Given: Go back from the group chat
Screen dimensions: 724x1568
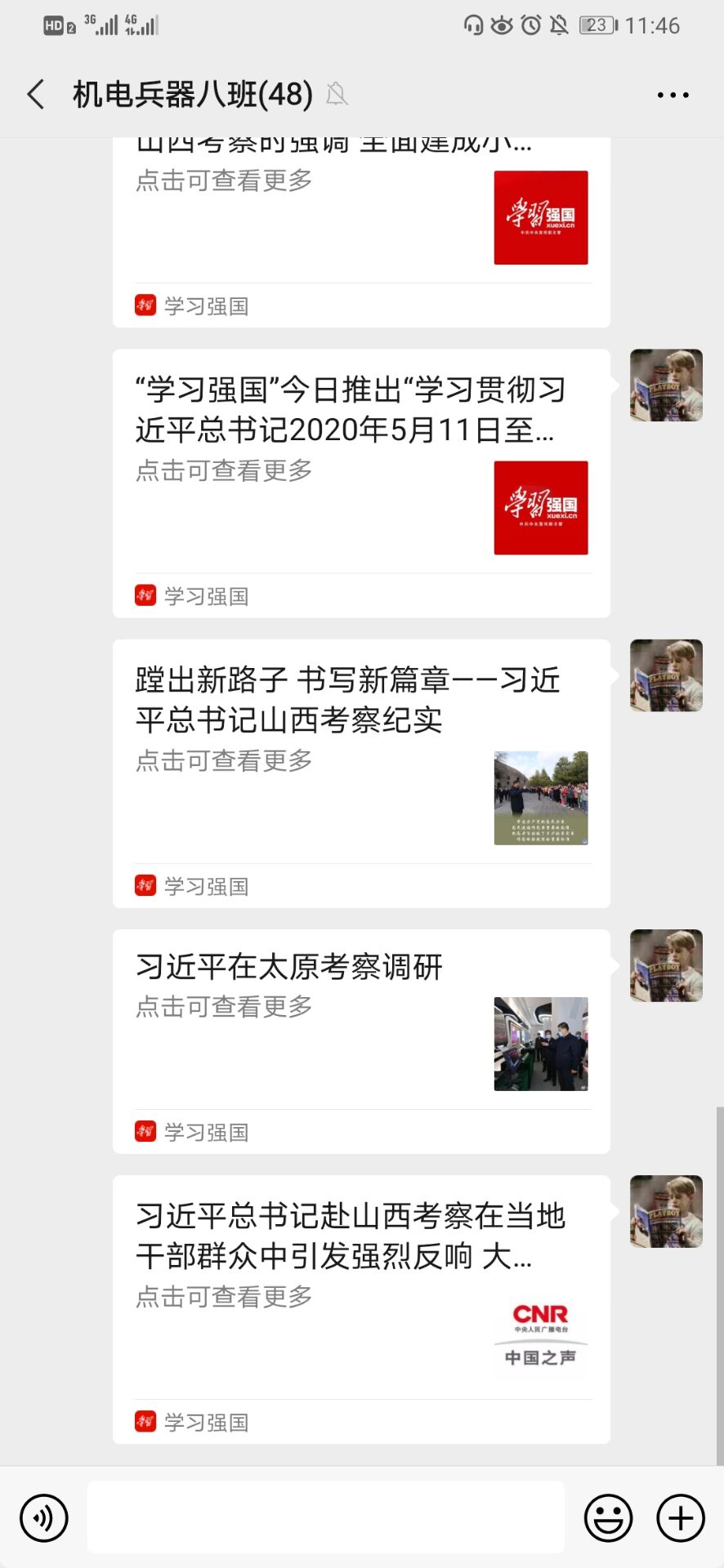Looking at the screenshot, I should click(36, 95).
